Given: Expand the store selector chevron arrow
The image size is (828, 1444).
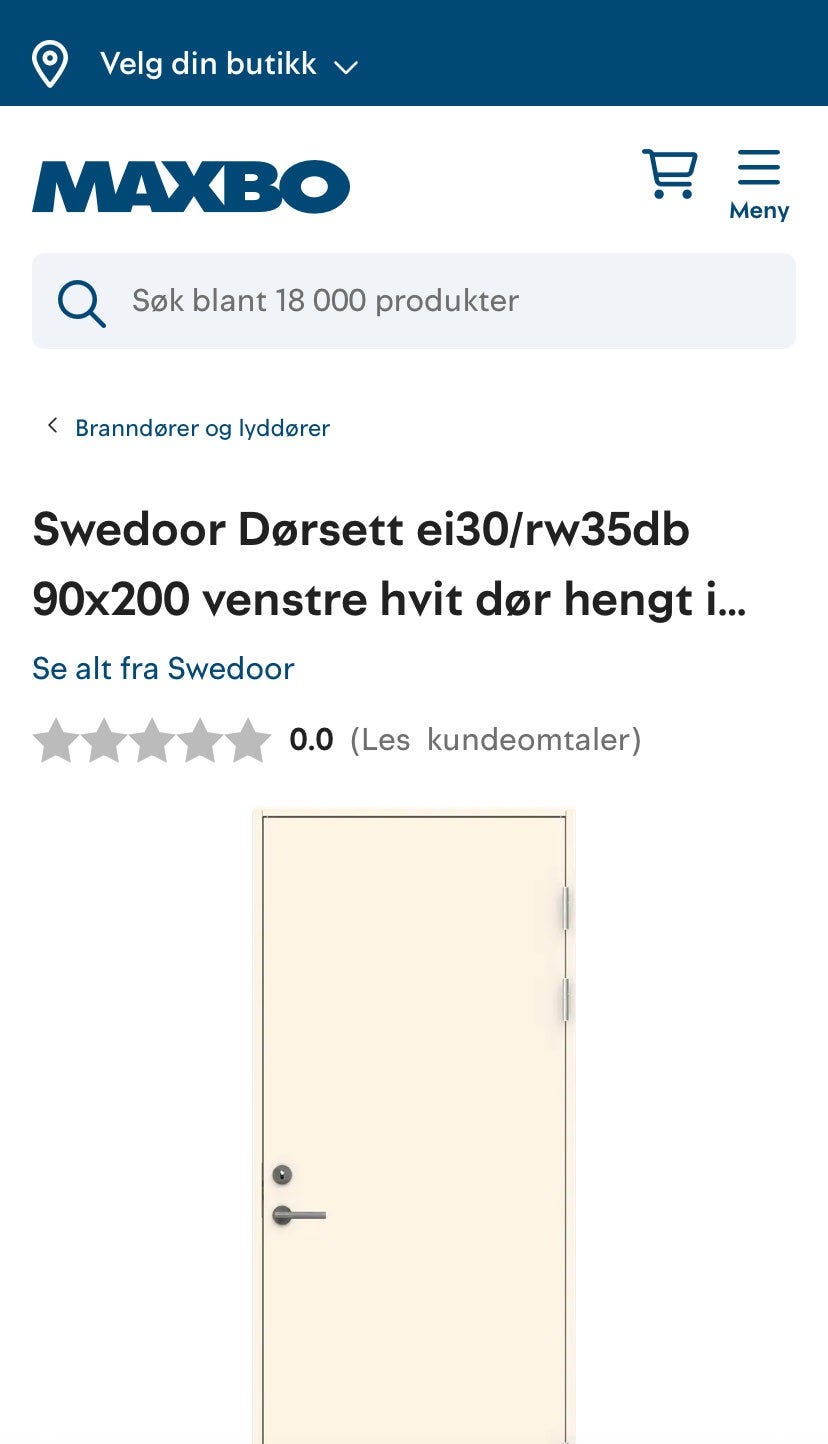Looking at the screenshot, I should (x=345, y=66).
